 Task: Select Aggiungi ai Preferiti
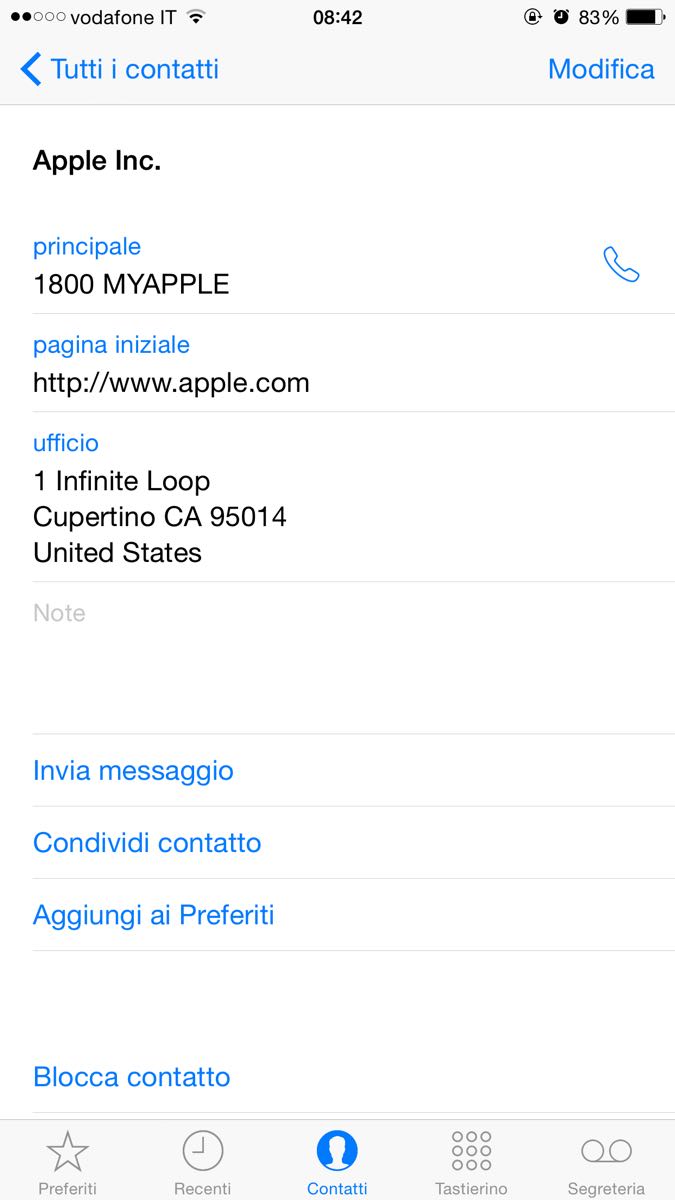153,915
